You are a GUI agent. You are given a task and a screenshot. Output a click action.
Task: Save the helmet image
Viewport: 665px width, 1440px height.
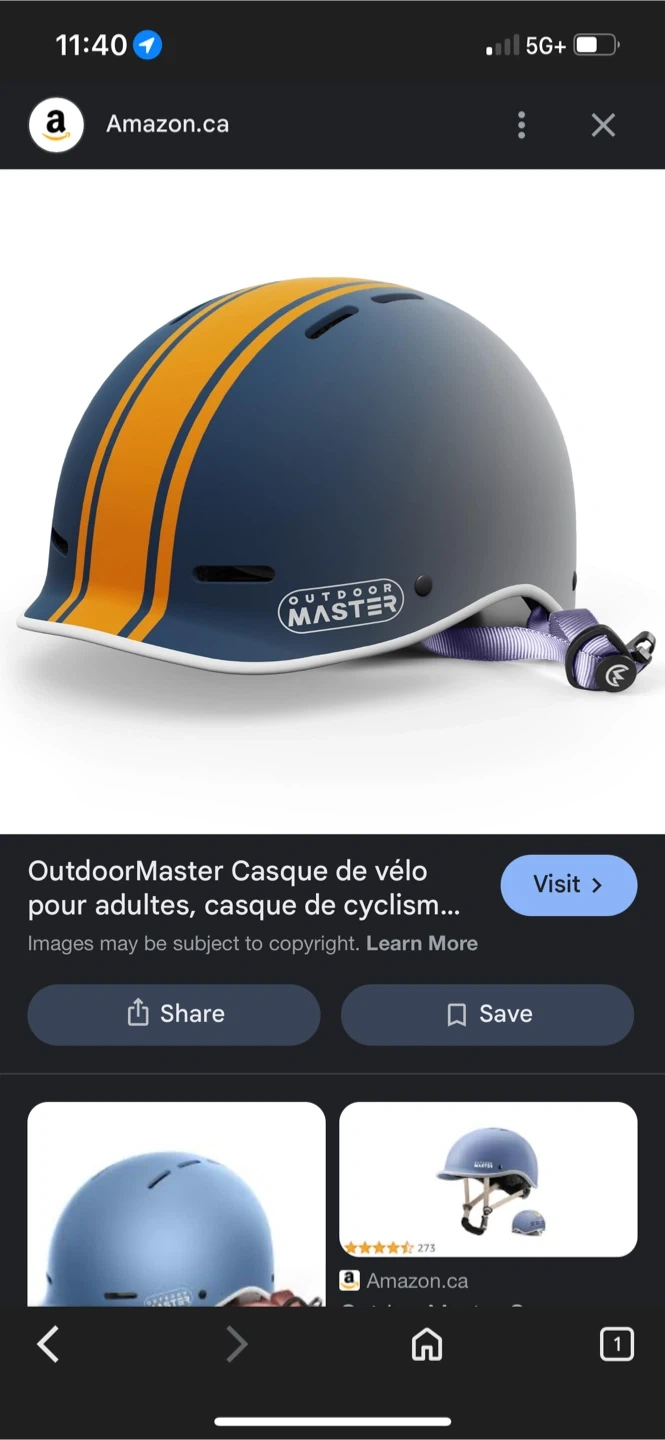click(x=487, y=1014)
